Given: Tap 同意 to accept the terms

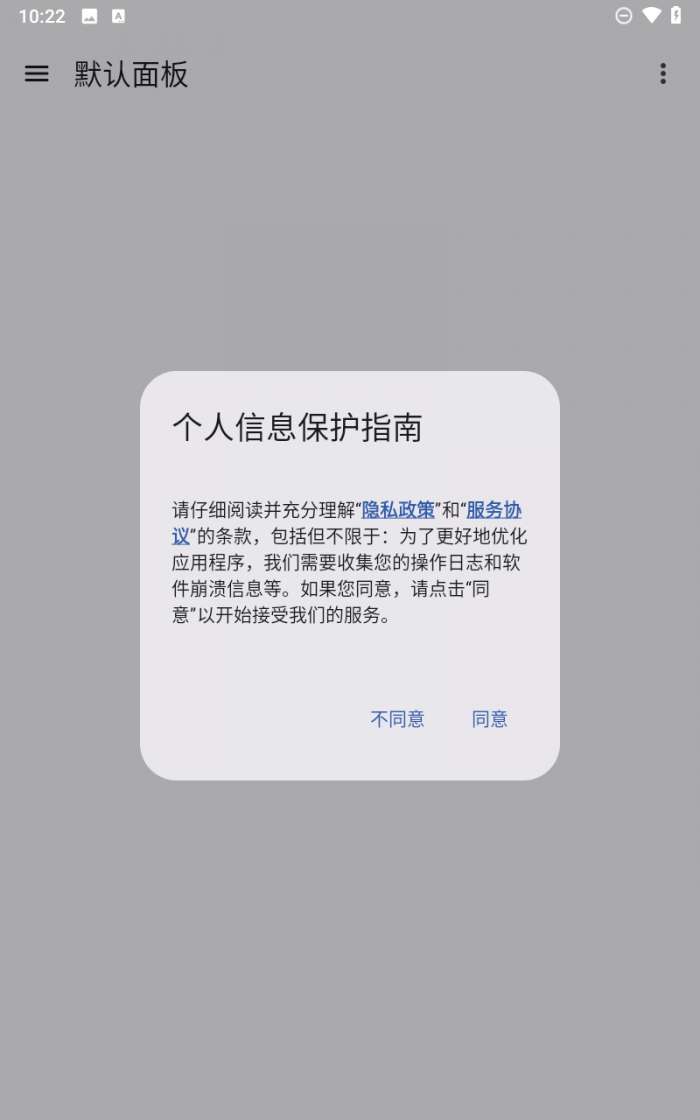Looking at the screenshot, I should (x=489, y=719).
